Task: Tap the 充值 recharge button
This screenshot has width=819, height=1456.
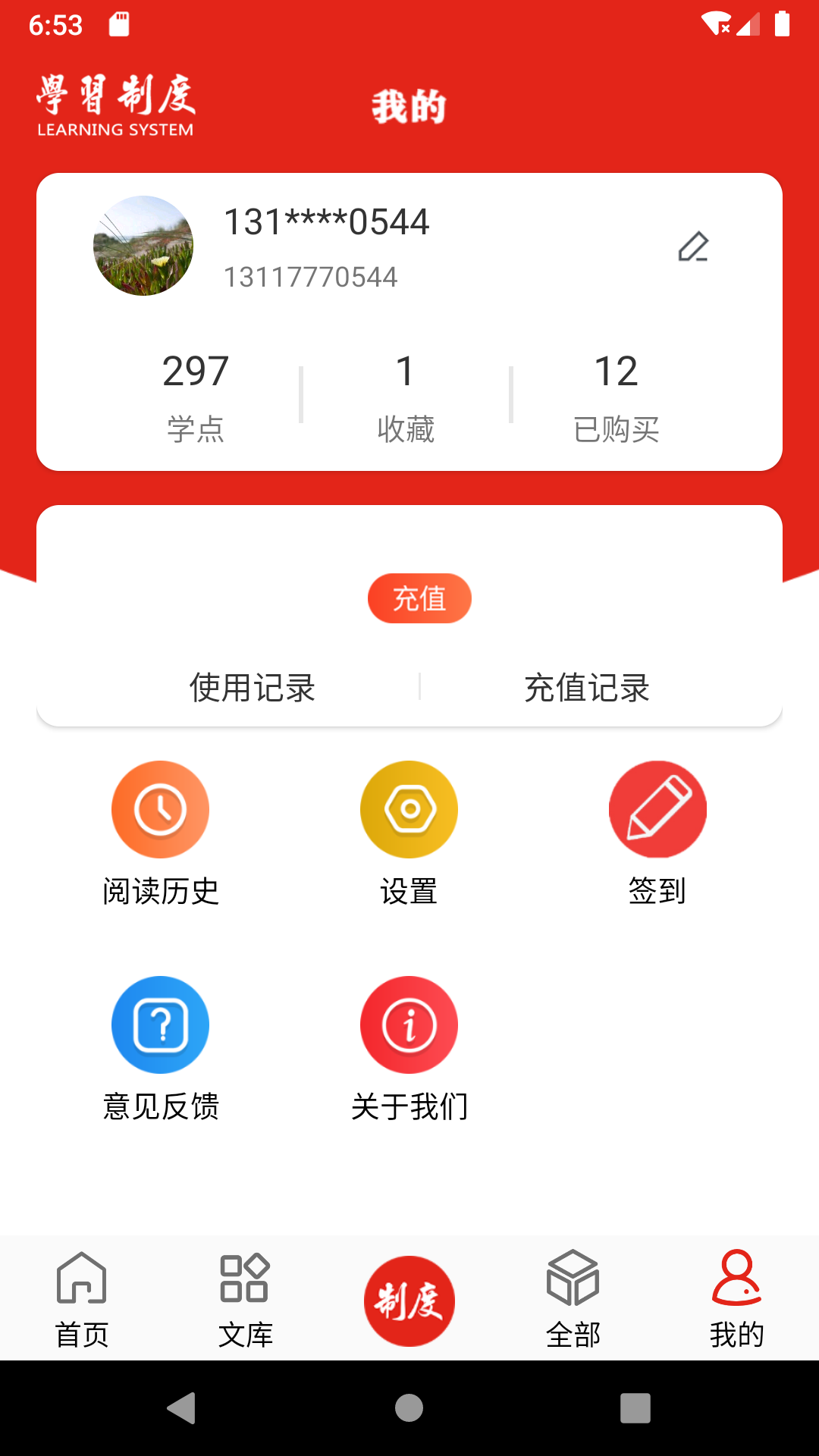Action: point(419,598)
